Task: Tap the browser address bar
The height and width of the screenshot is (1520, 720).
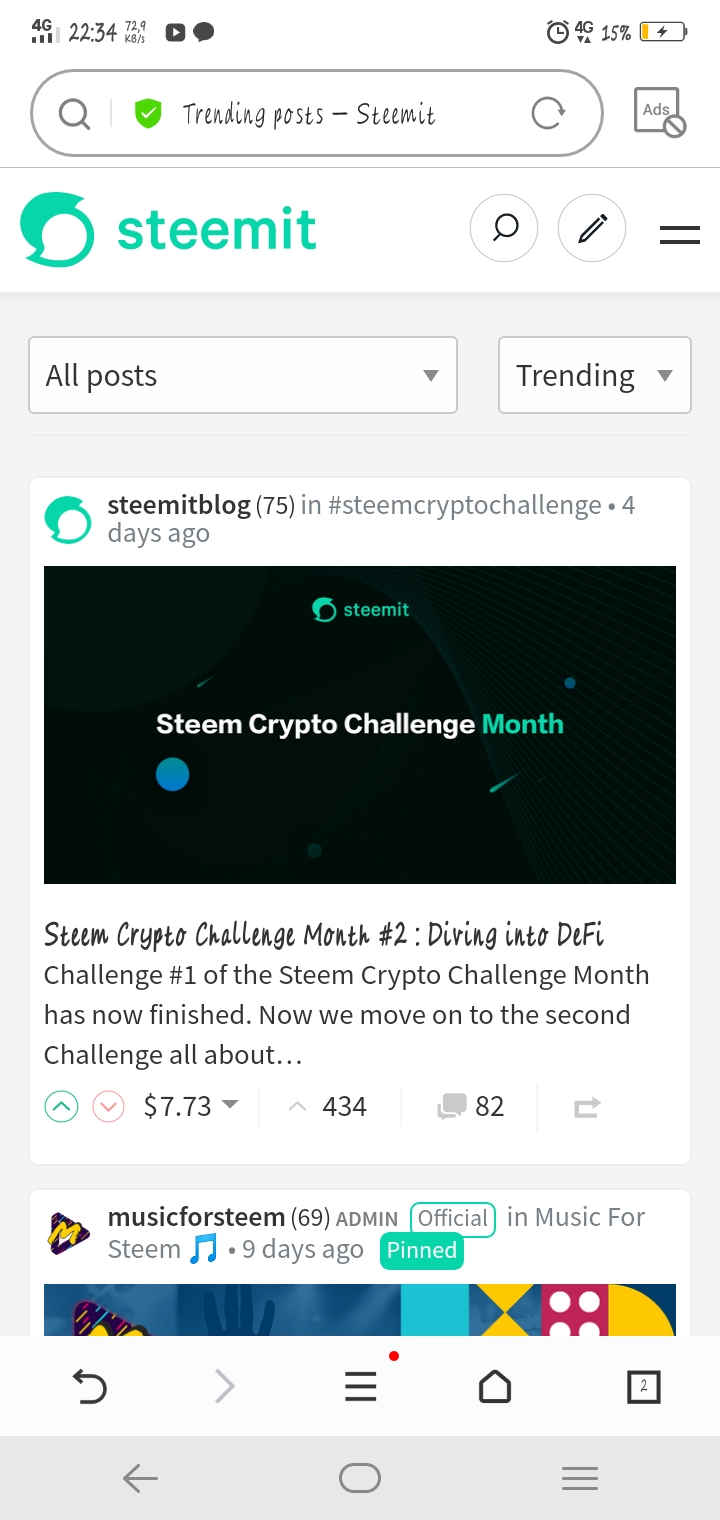Action: [308, 114]
